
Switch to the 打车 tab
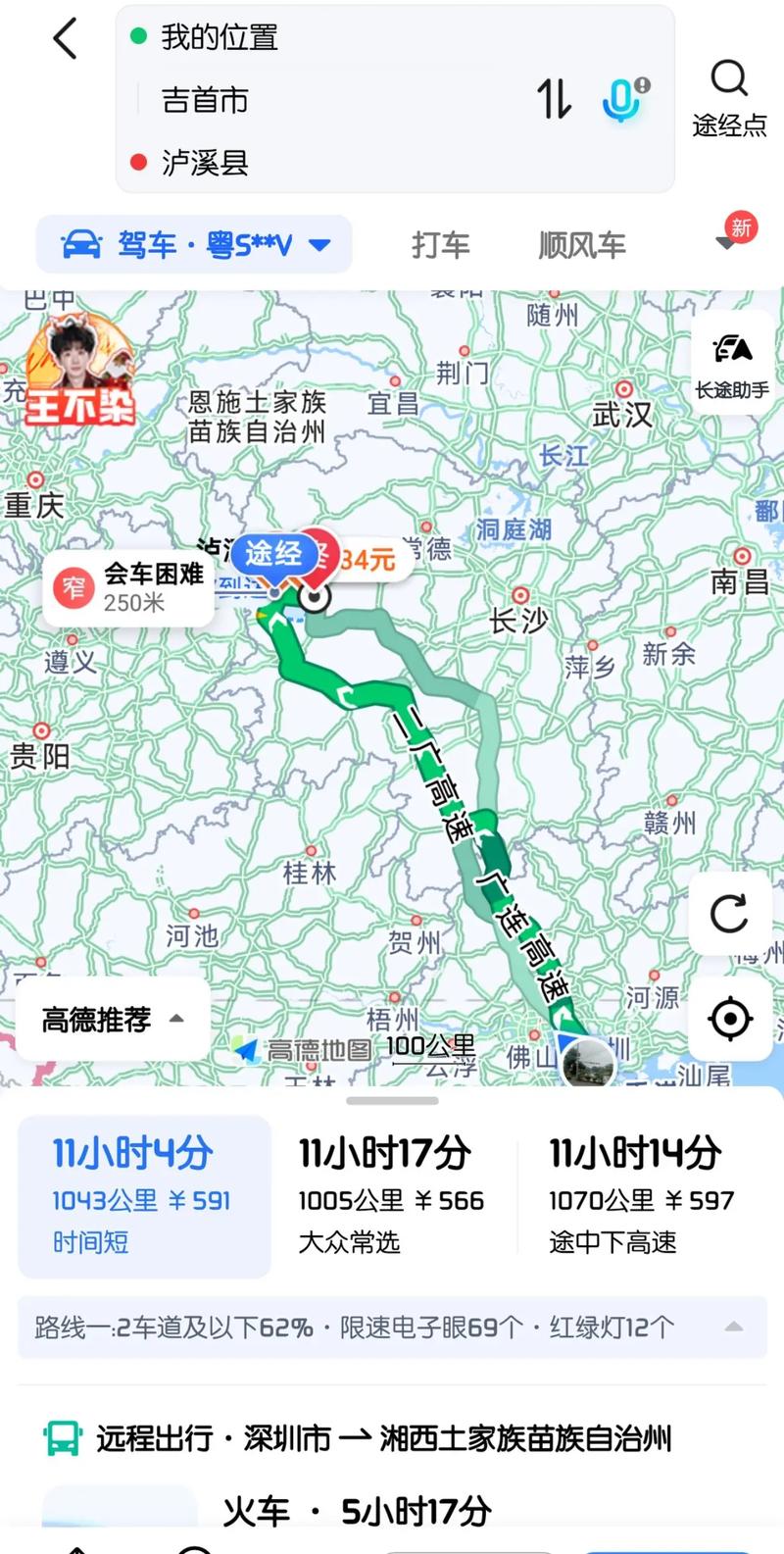[442, 244]
